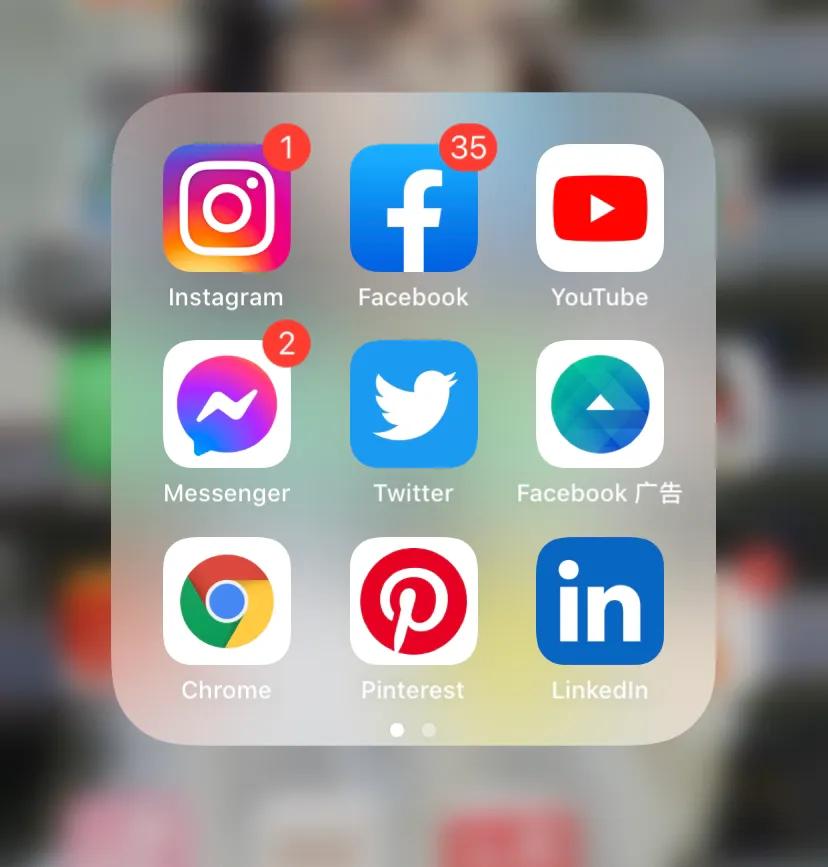Image resolution: width=828 pixels, height=867 pixels.
Task: Launch the Twitter app
Action: [x=413, y=404]
